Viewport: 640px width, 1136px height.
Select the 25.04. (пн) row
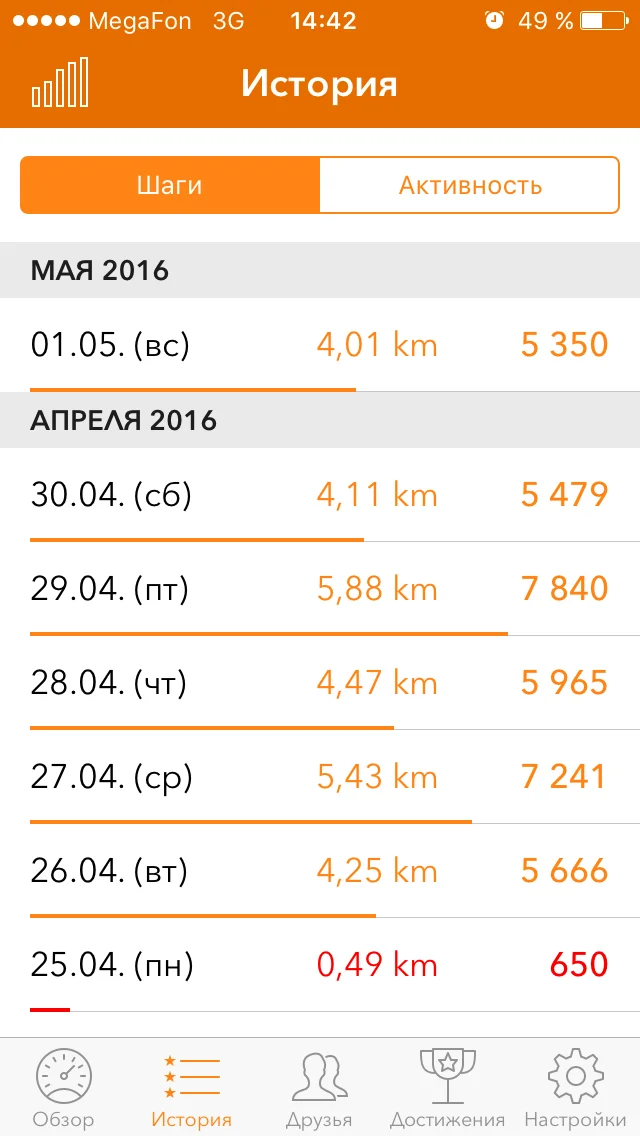pos(320,965)
